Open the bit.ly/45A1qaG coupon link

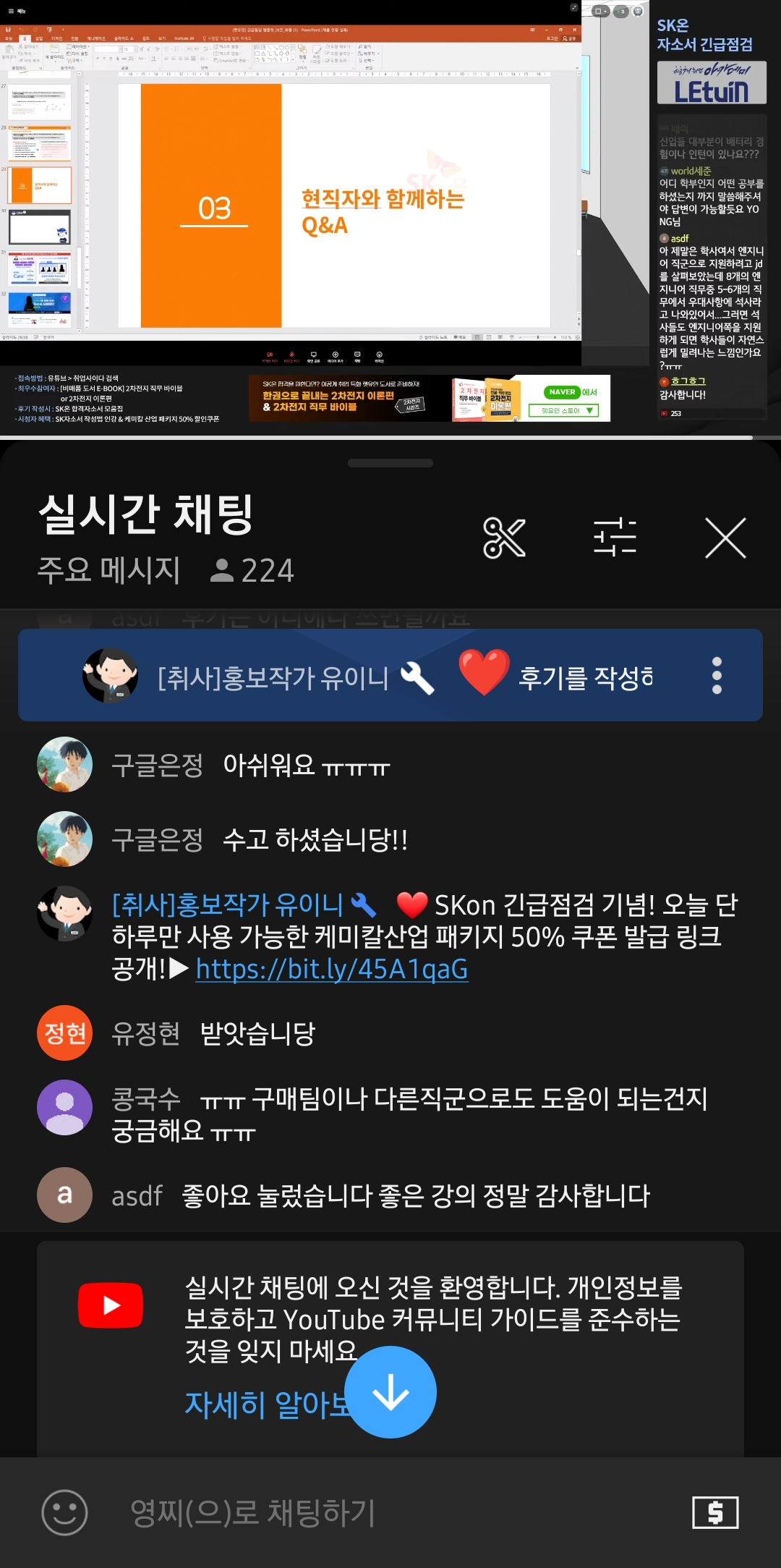pyautogui.click(x=332, y=969)
